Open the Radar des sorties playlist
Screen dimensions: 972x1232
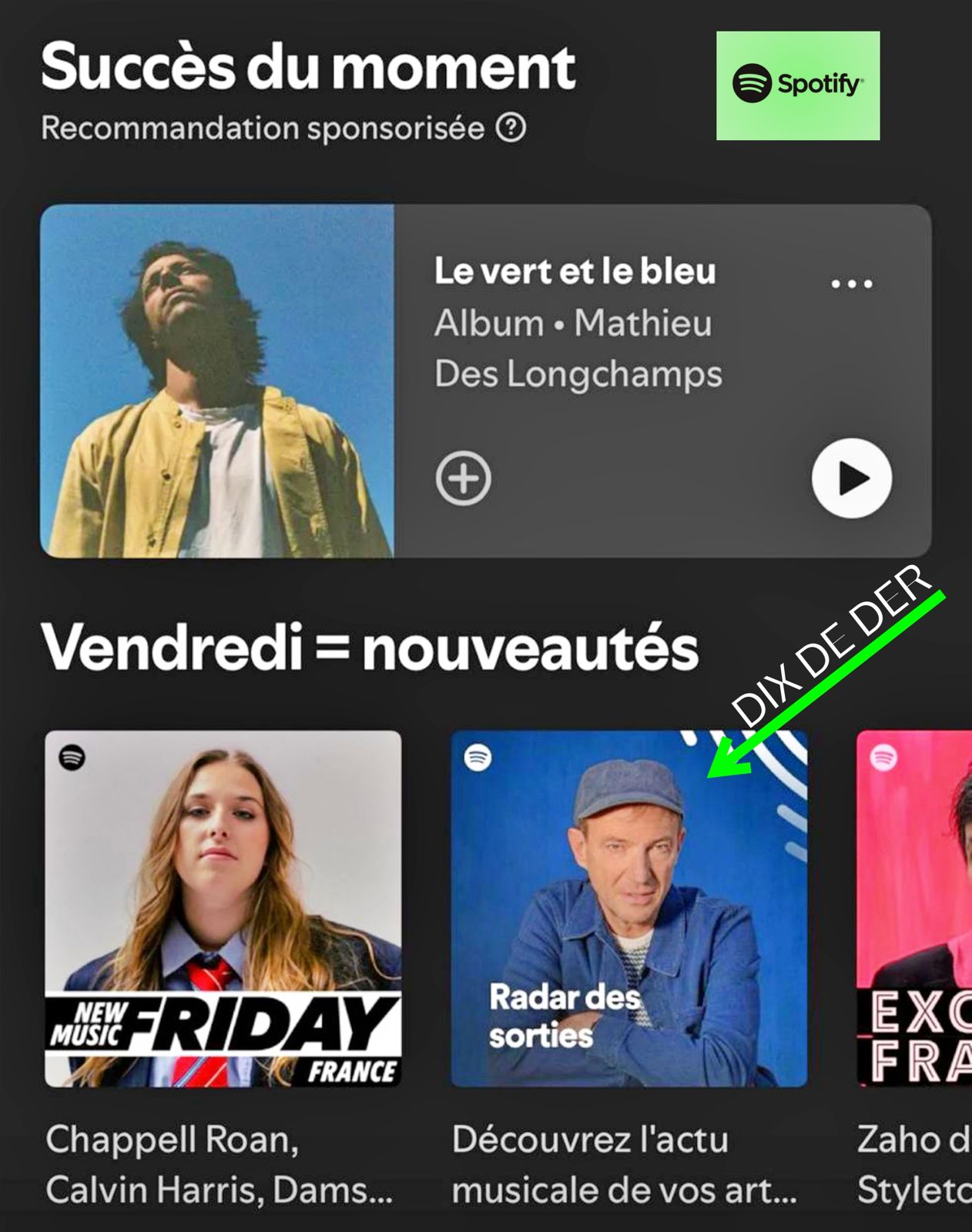tap(628, 909)
